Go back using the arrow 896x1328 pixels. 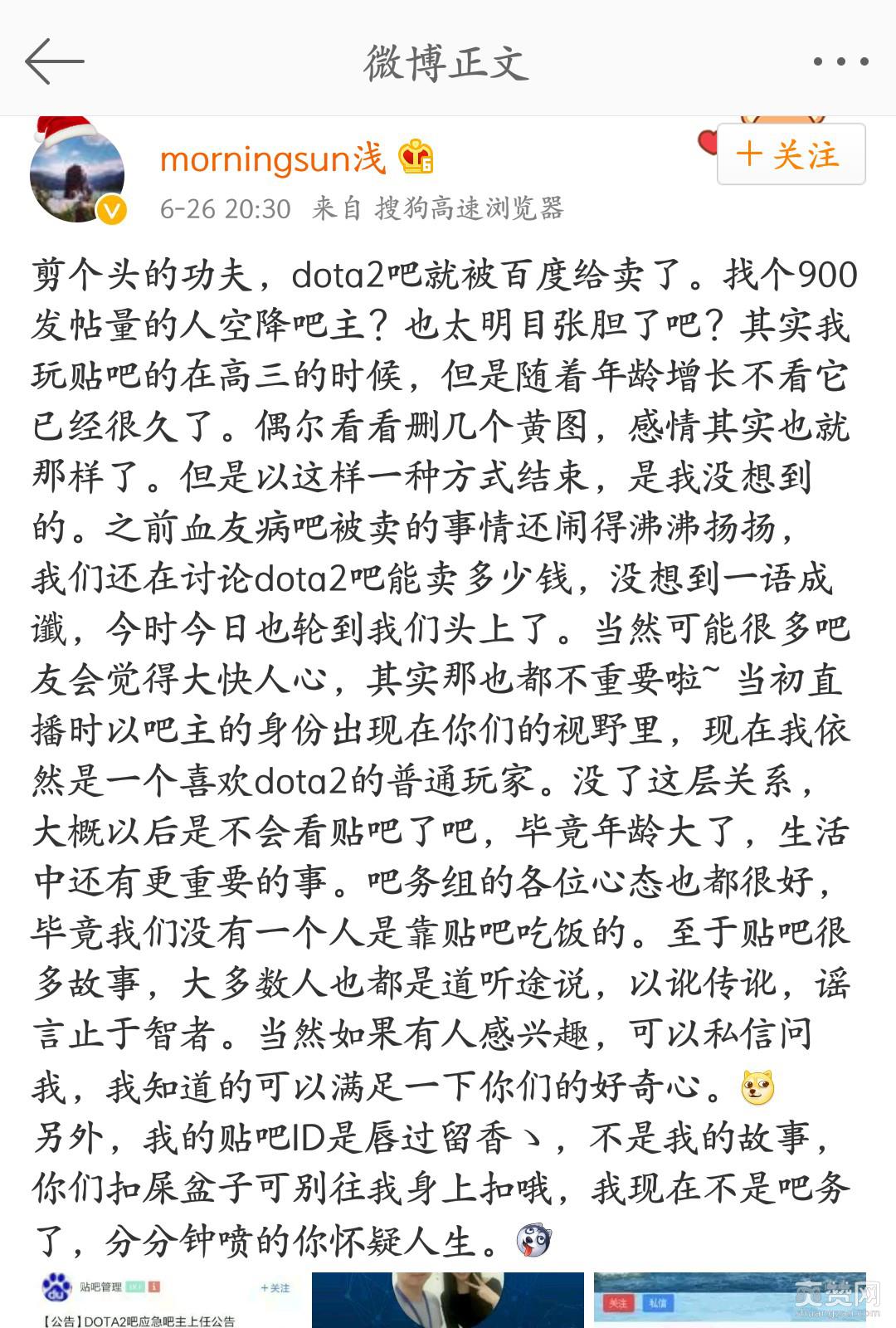(54, 61)
